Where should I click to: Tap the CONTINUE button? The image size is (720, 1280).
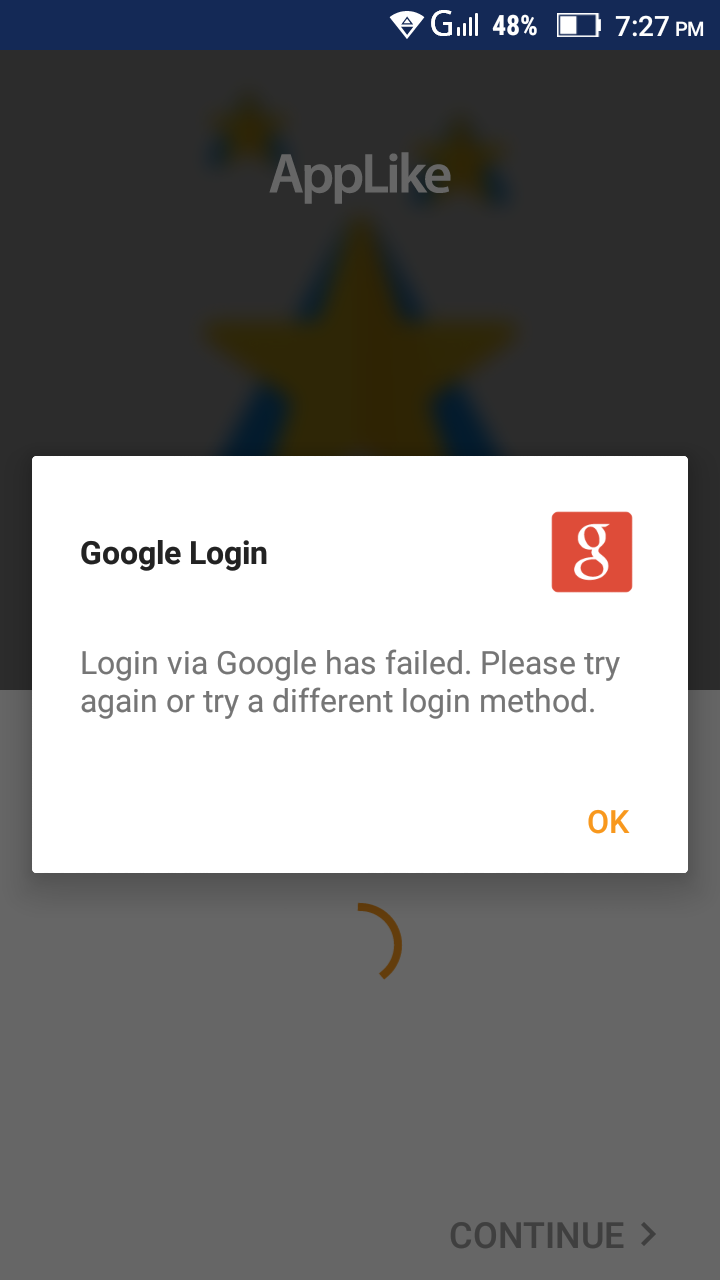click(553, 1236)
